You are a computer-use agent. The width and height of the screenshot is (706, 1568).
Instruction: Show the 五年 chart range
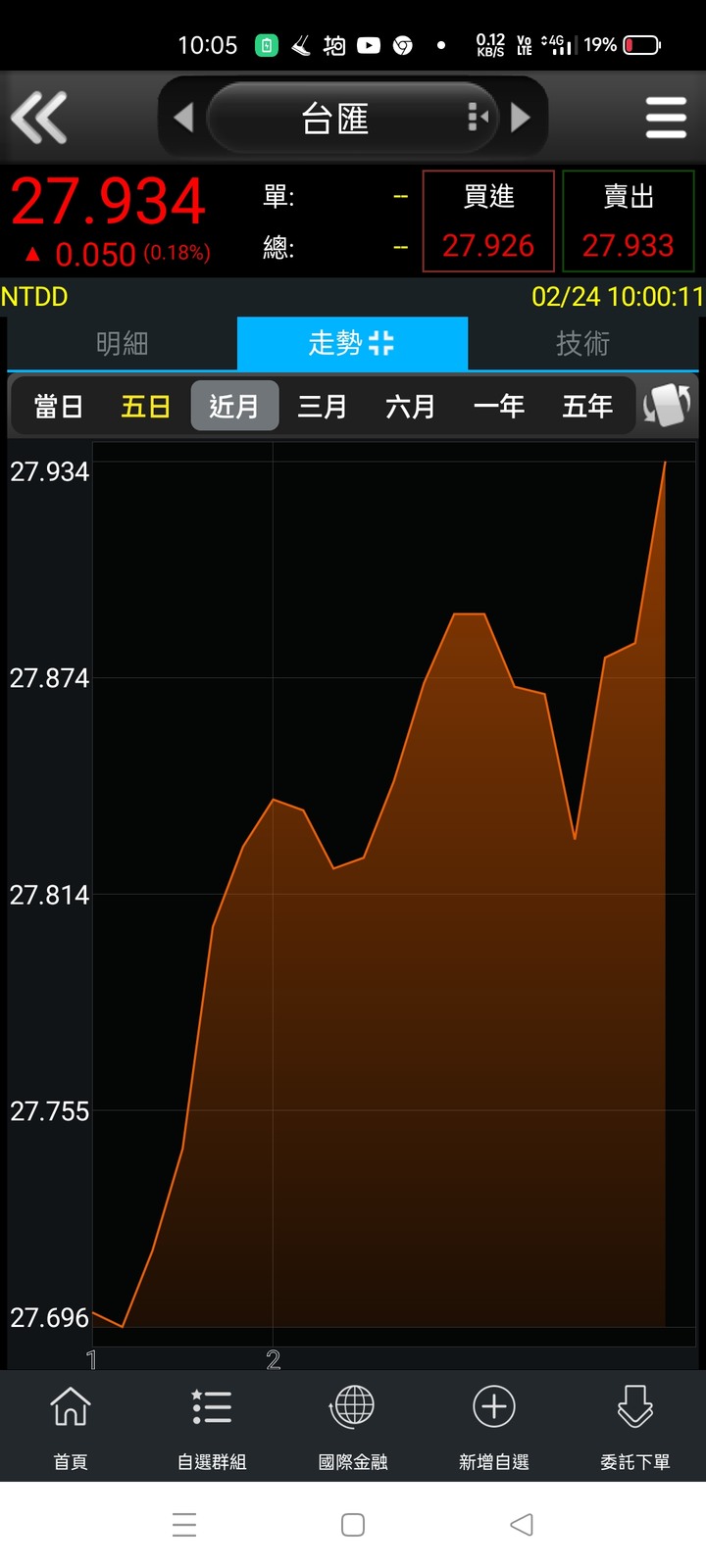(587, 406)
